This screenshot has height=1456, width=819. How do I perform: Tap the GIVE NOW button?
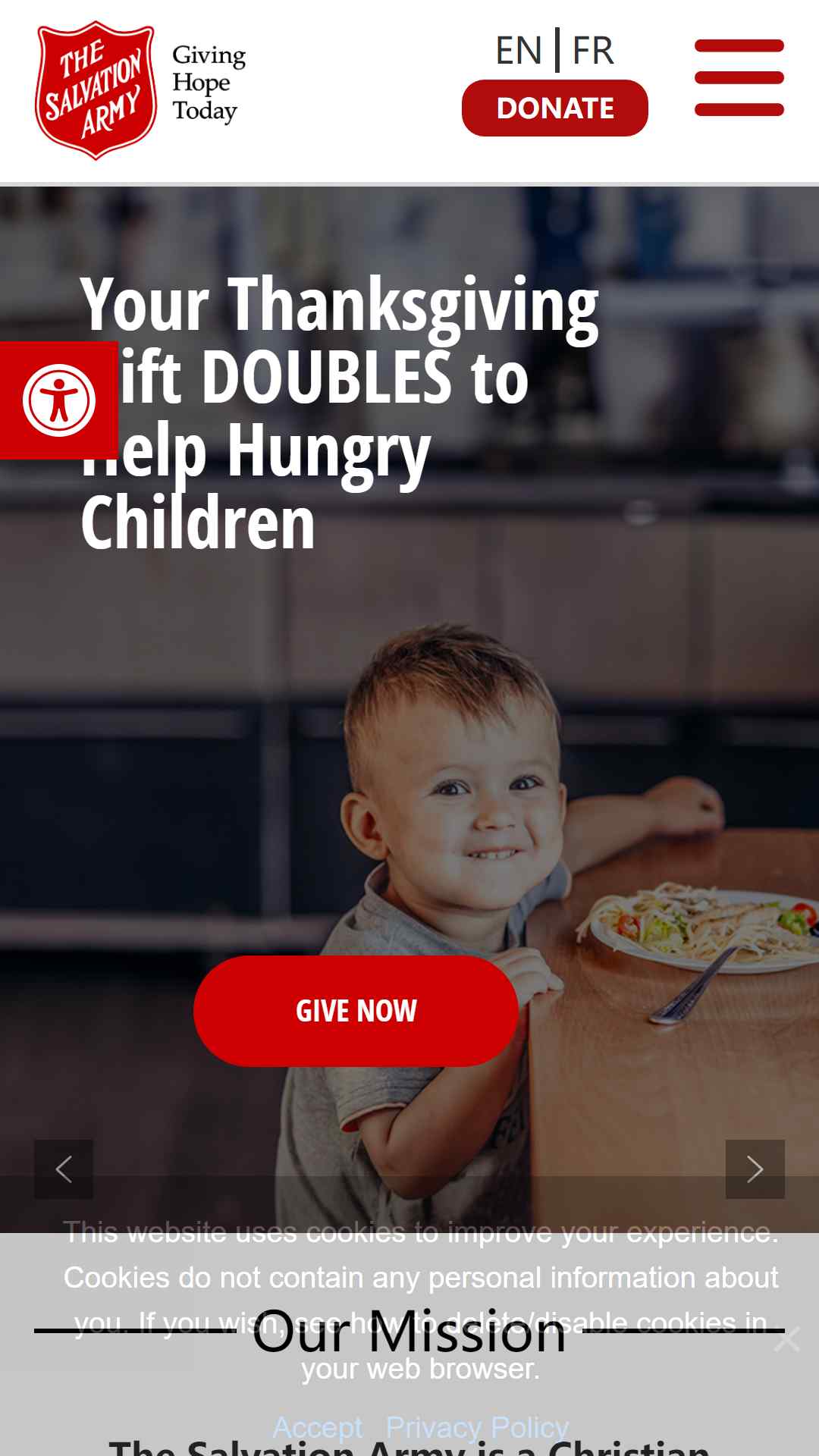[x=356, y=1011]
